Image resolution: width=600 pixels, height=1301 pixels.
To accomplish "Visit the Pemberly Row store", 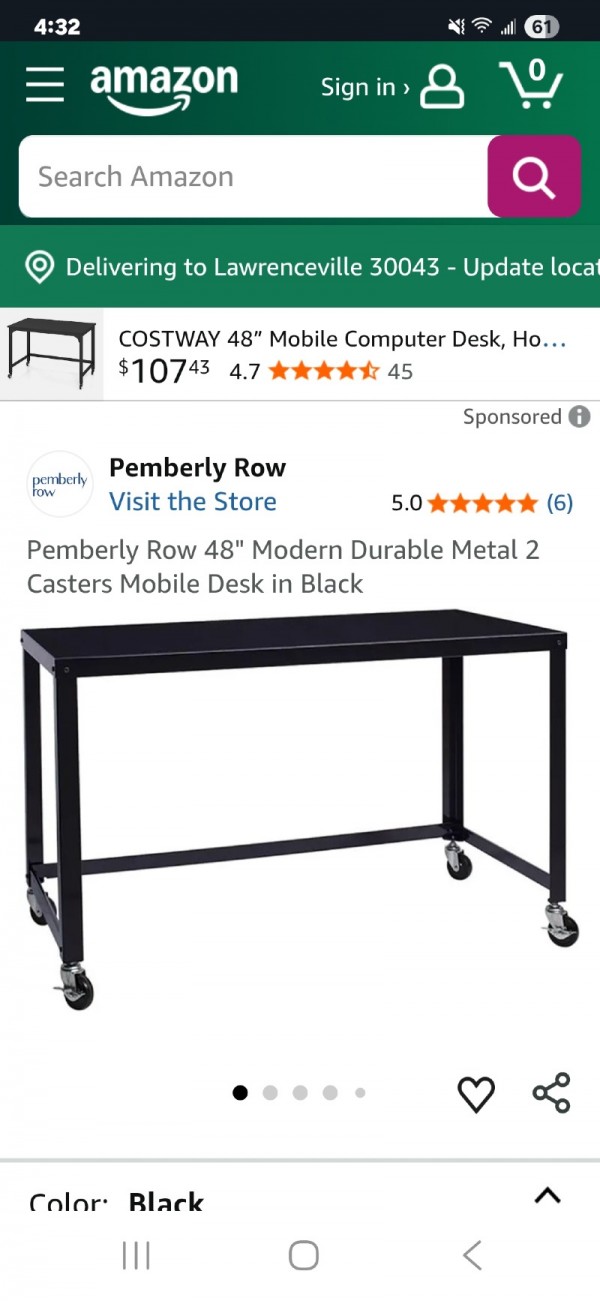I will pos(192,502).
